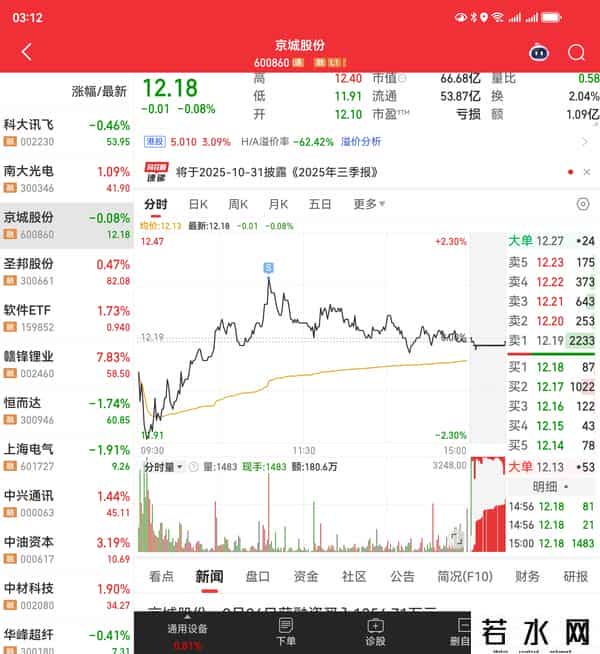Open chart settings gear icon
Image resolution: width=600 pixels, height=654 pixels.
point(583,204)
